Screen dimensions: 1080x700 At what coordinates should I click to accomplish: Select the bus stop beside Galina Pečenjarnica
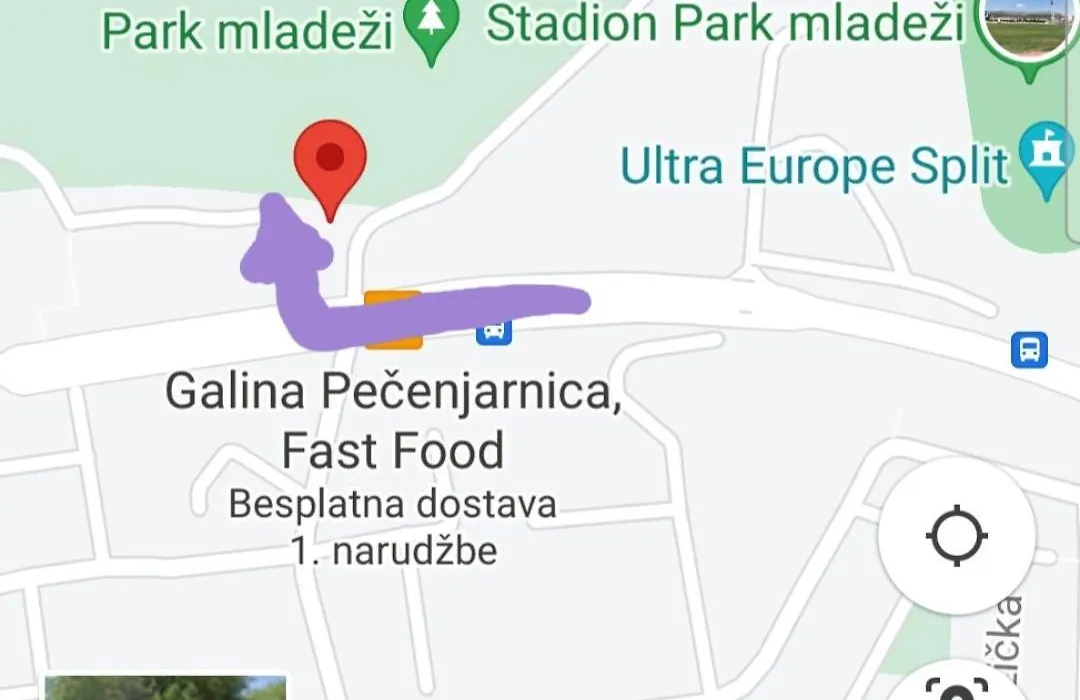494,330
